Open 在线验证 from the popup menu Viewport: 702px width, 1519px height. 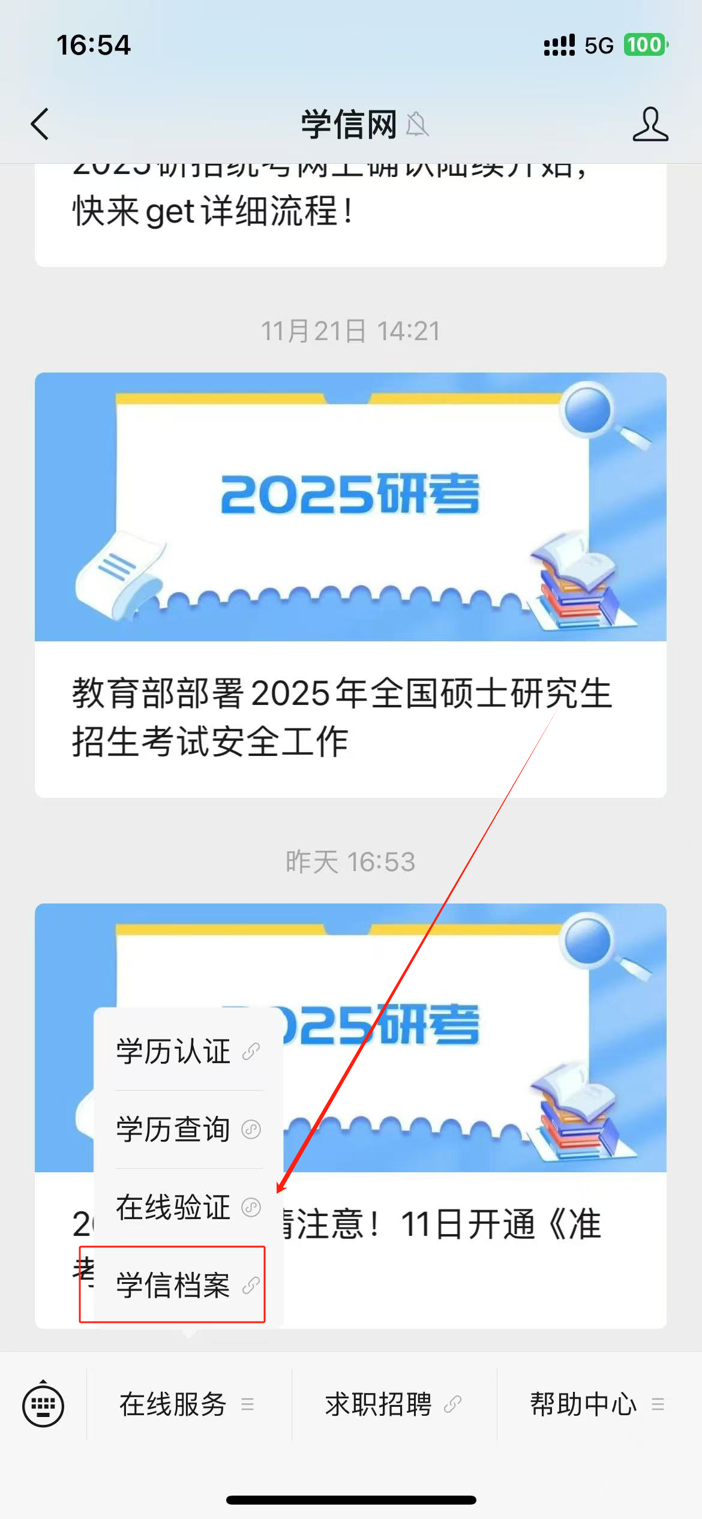pos(187,1207)
